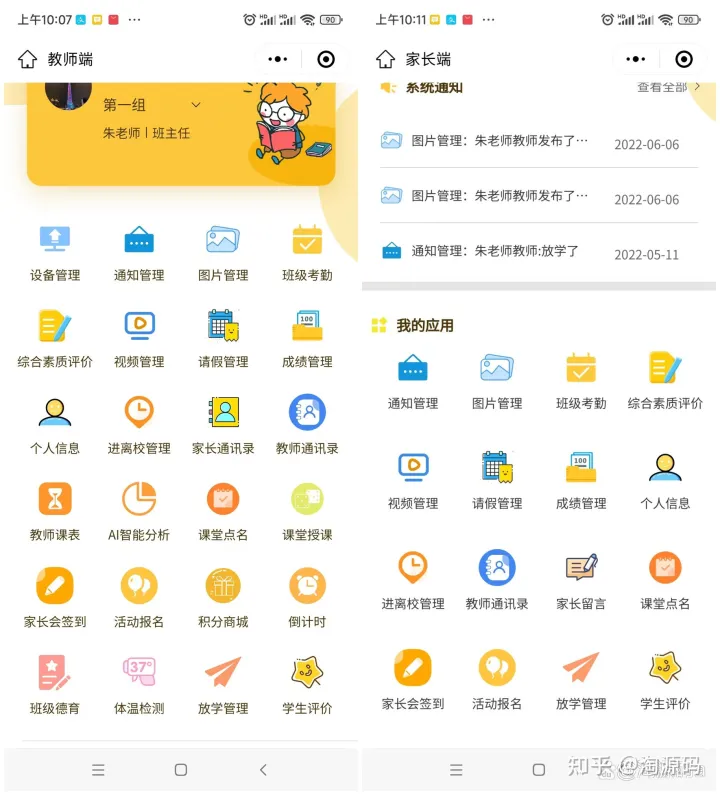Close the 教师端 mini program via the circle icon
Image resolution: width=720 pixels, height=795 pixels.
(x=325, y=60)
